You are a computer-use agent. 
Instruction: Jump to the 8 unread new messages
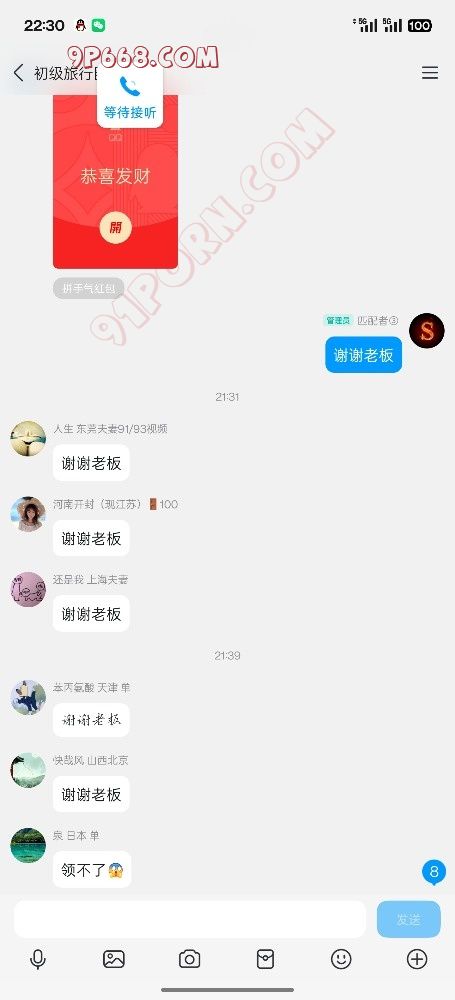(434, 872)
